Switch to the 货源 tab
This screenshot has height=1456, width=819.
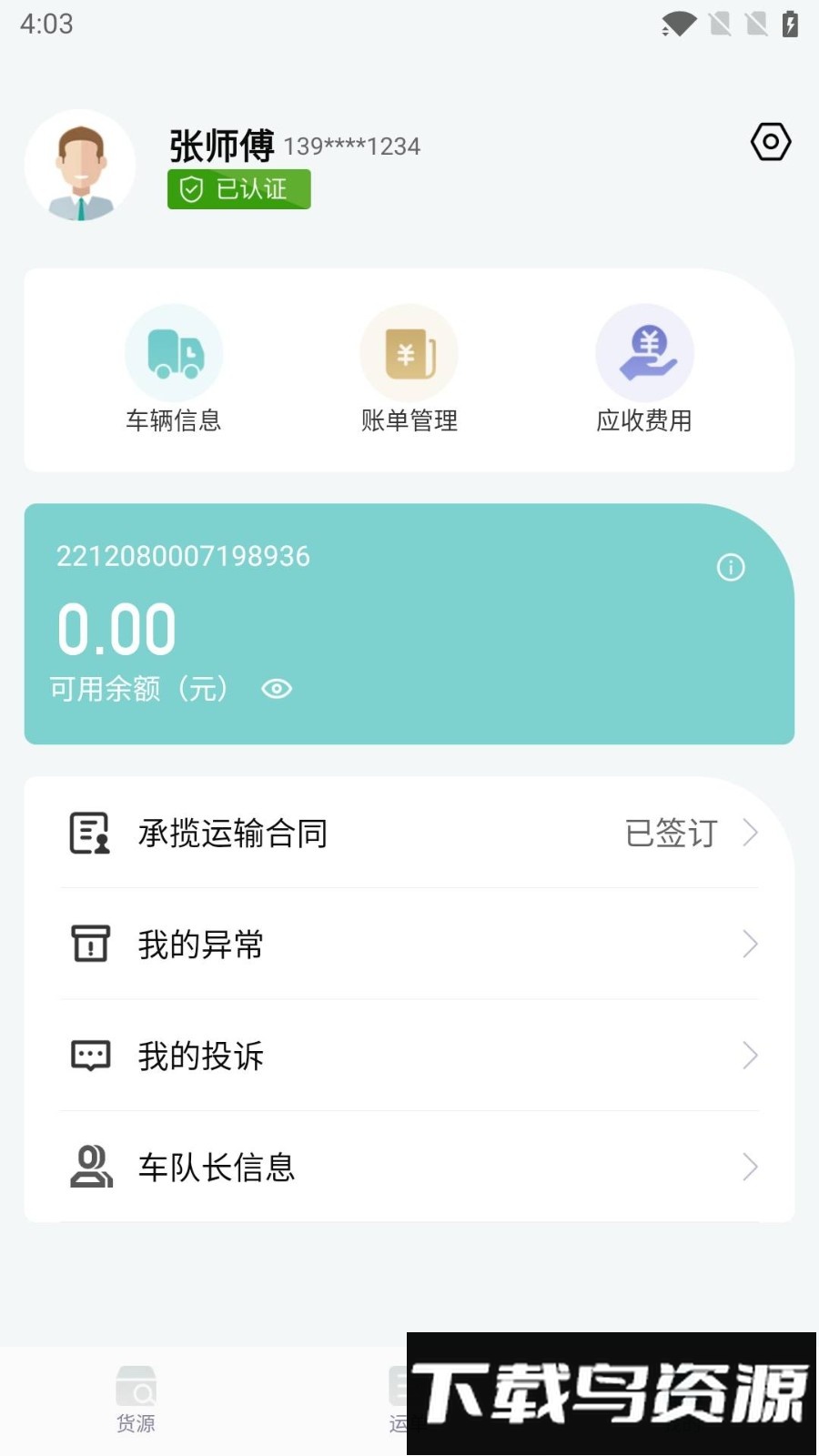tap(136, 1399)
